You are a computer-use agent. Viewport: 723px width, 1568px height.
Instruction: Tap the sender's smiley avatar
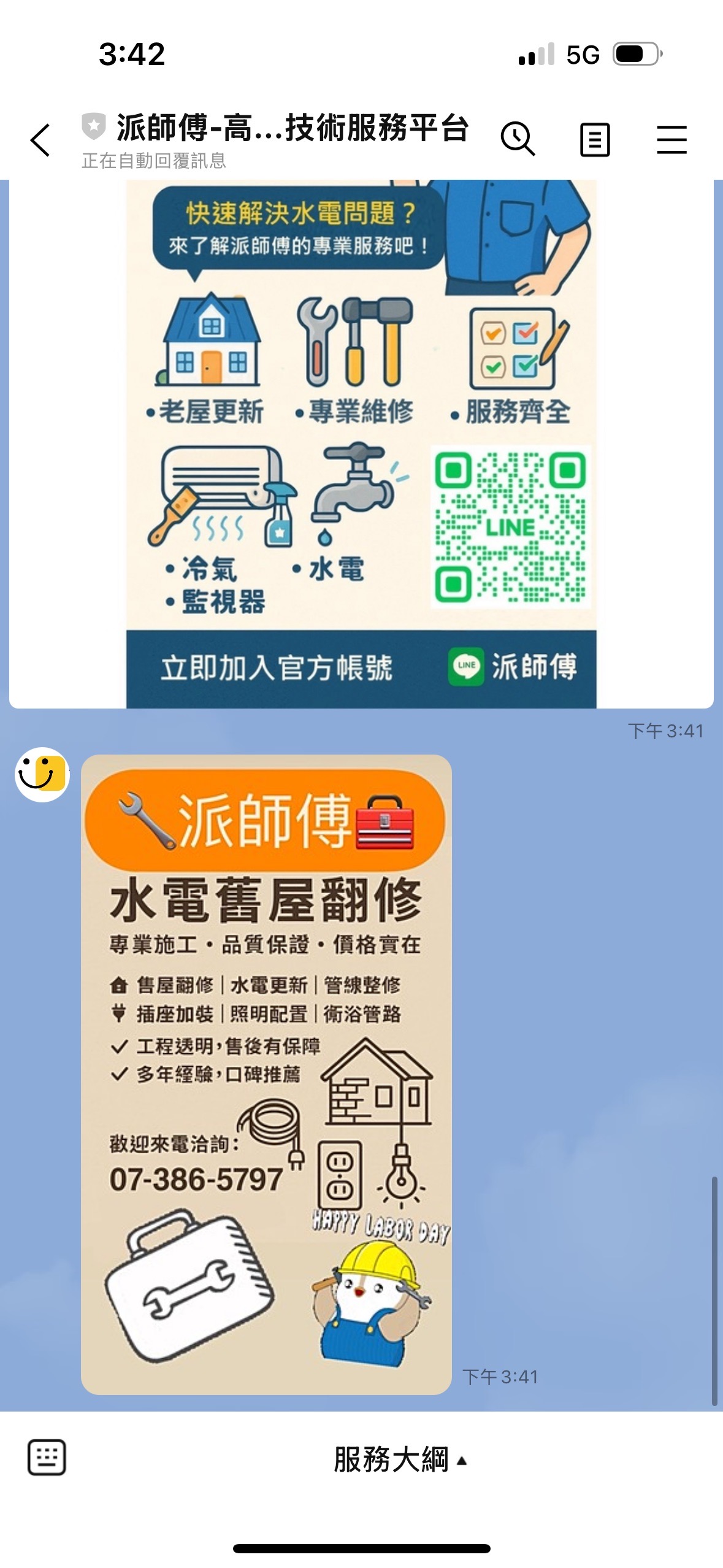point(42,774)
